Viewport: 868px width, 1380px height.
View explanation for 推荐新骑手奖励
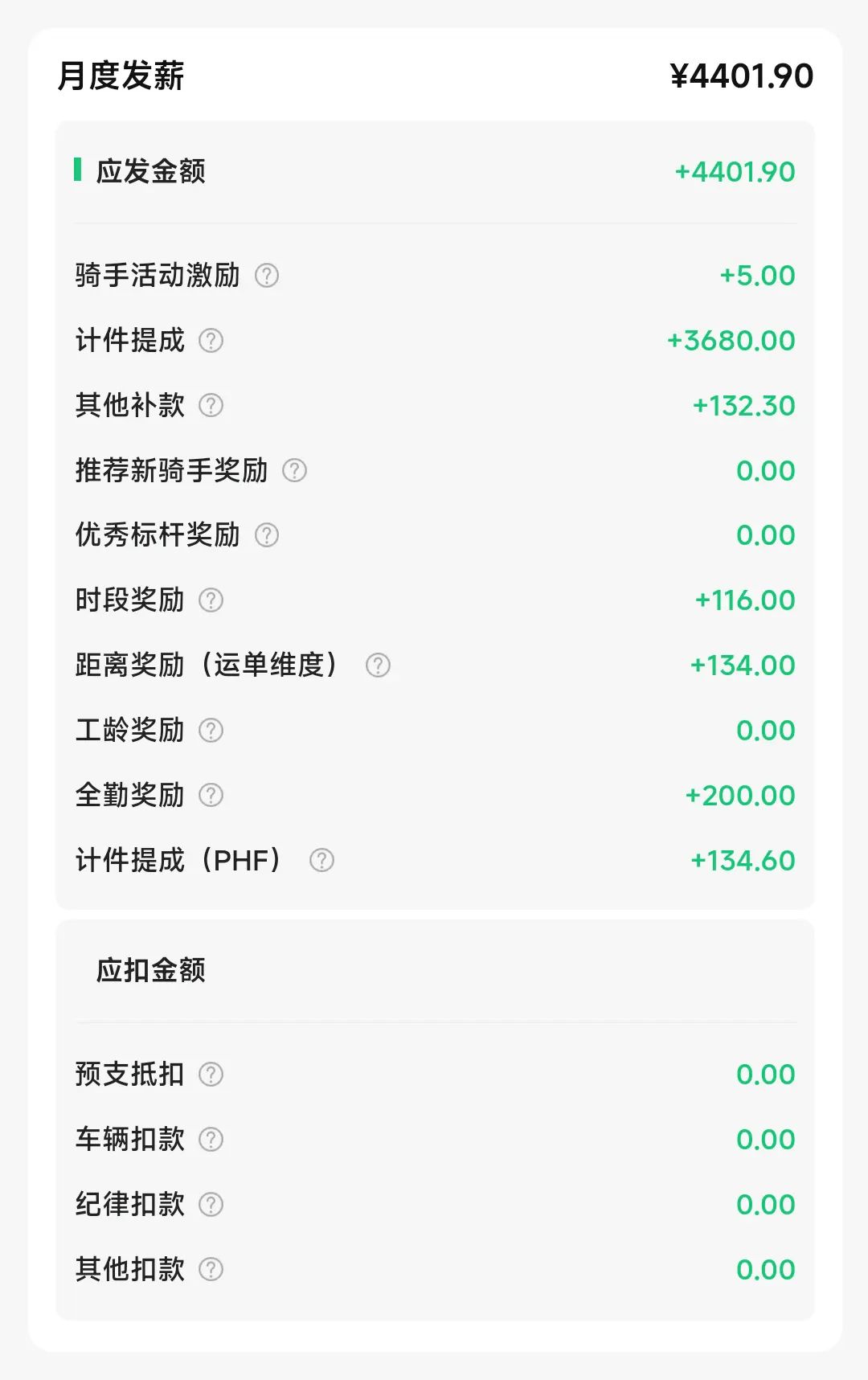[x=294, y=471]
